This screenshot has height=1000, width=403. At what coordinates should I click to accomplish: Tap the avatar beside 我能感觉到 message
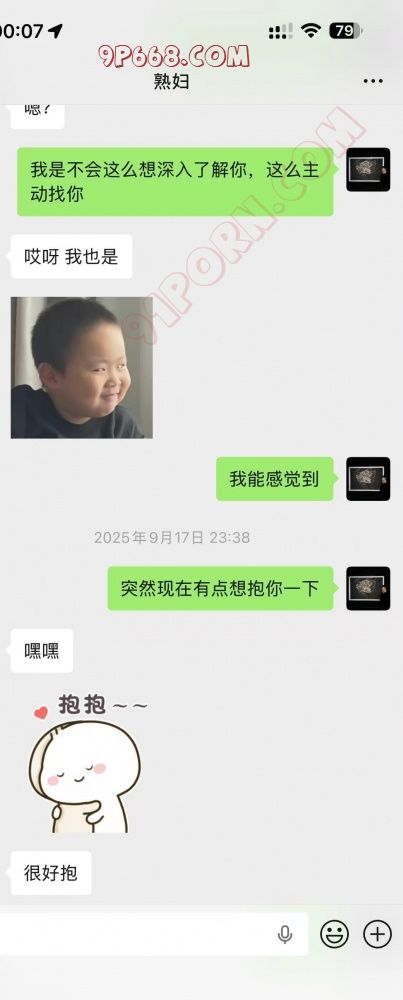[368, 478]
